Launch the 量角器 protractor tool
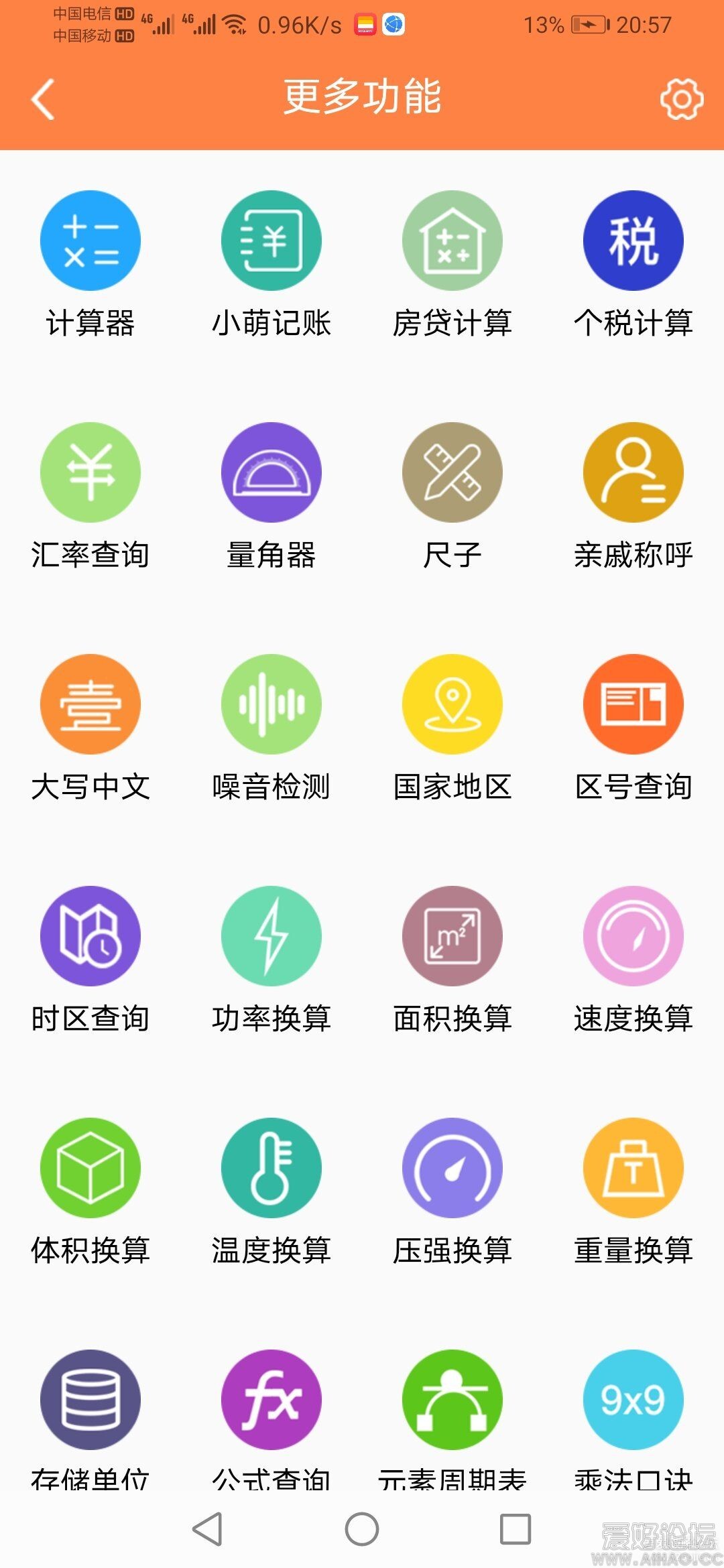The height and width of the screenshot is (1568, 724). 271,472
